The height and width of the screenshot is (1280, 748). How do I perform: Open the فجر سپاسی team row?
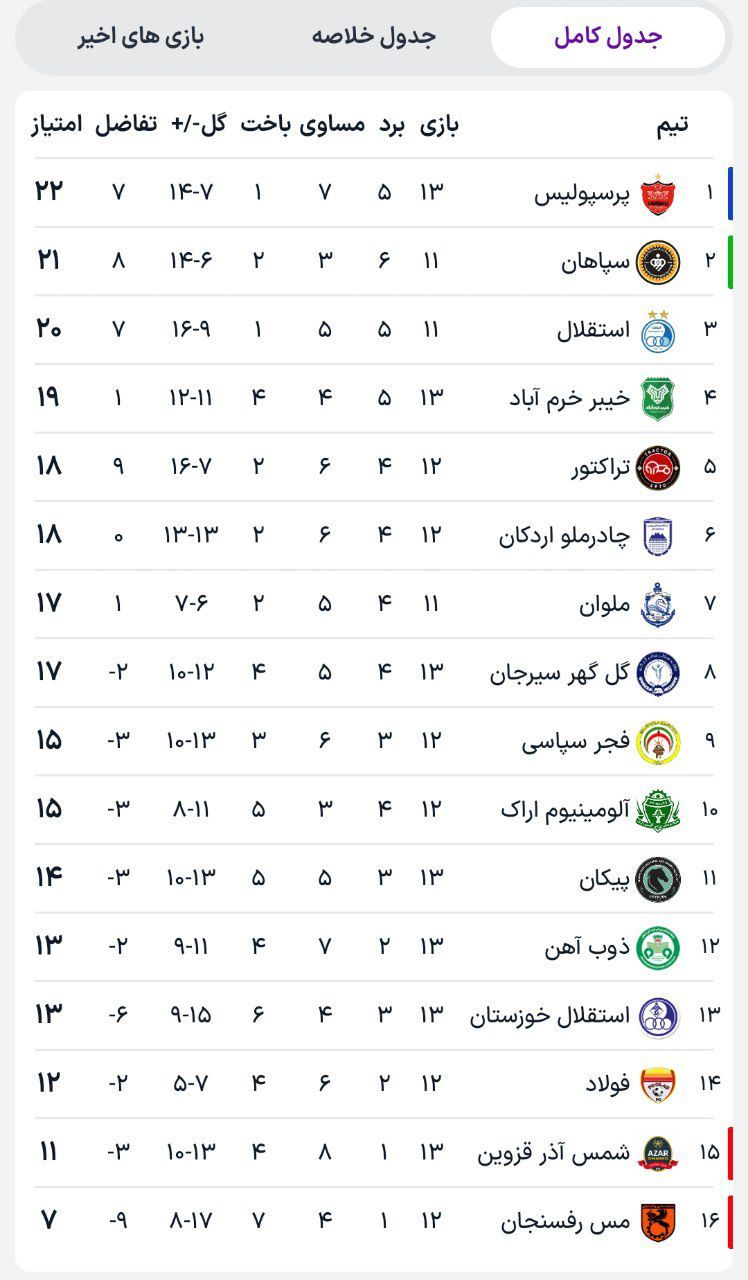point(374,741)
